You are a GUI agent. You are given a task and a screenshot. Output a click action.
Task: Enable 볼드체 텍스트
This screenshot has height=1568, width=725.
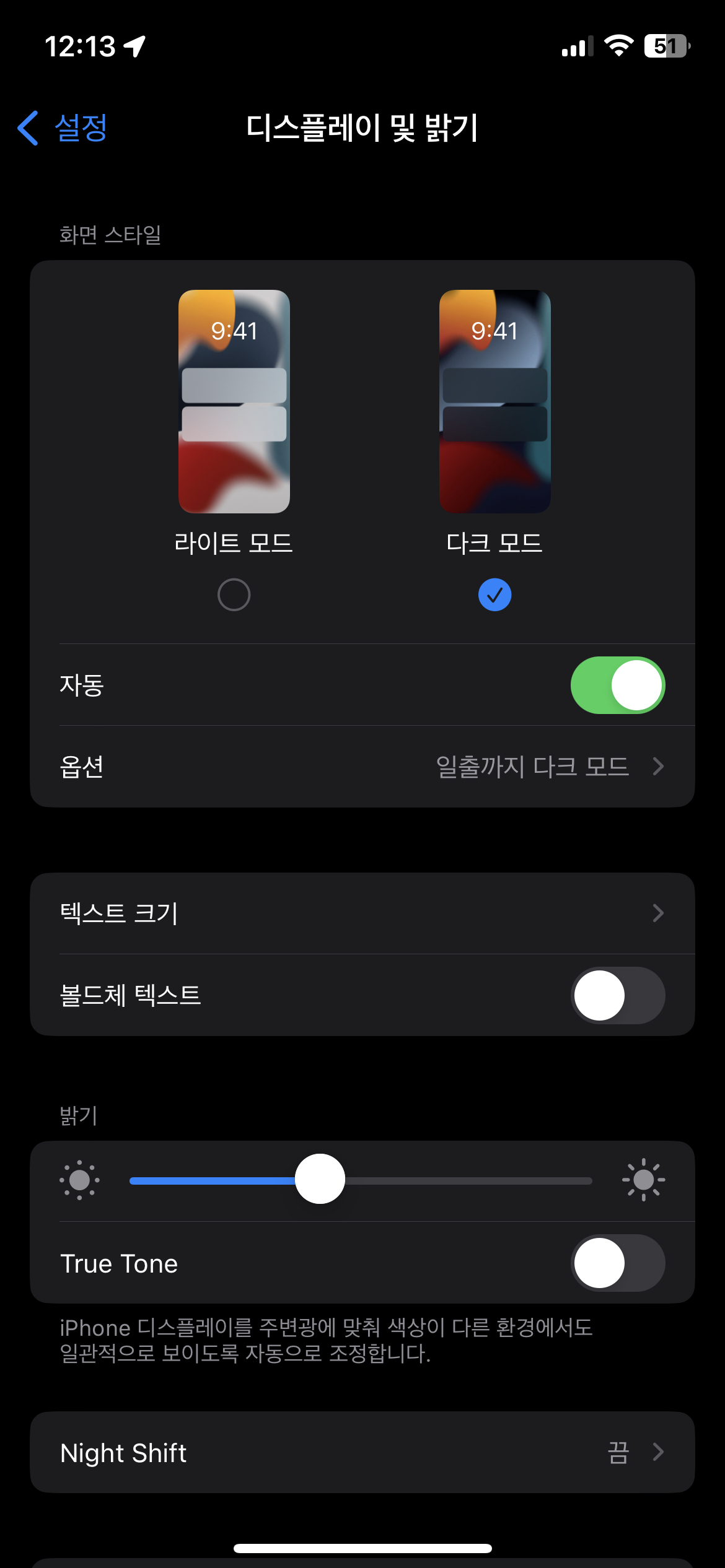tap(618, 995)
